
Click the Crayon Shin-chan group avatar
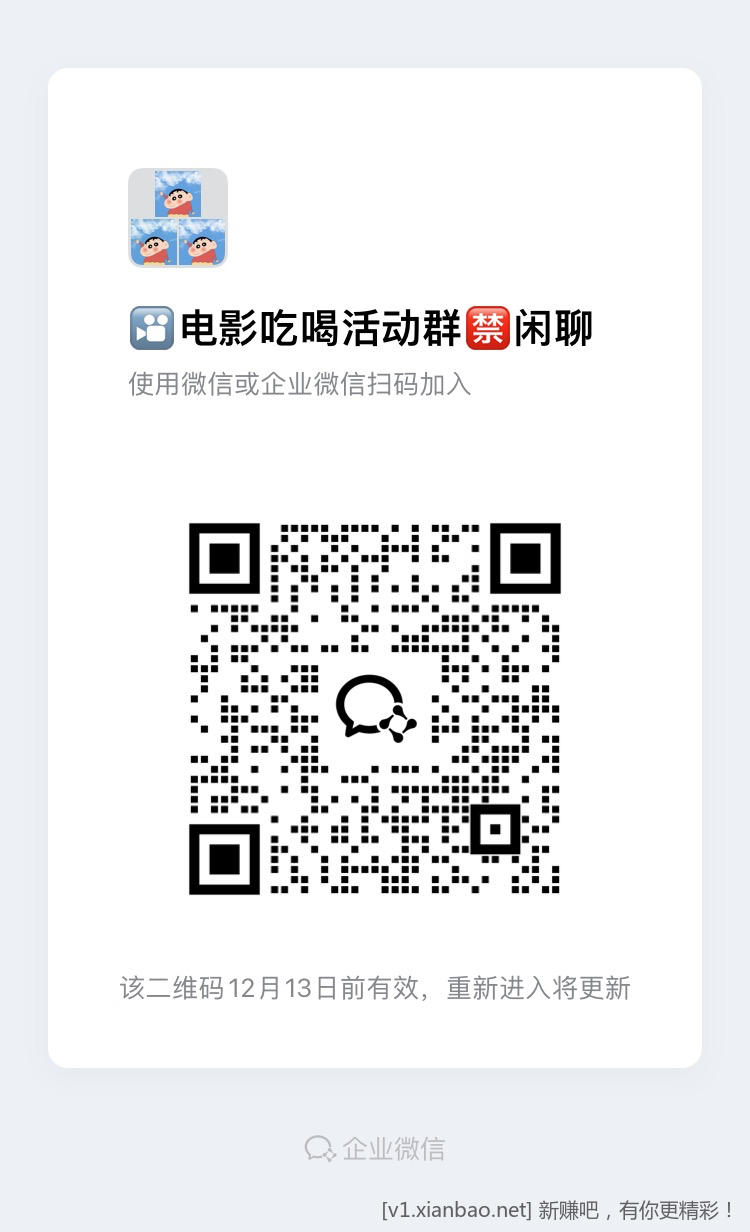tap(177, 216)
